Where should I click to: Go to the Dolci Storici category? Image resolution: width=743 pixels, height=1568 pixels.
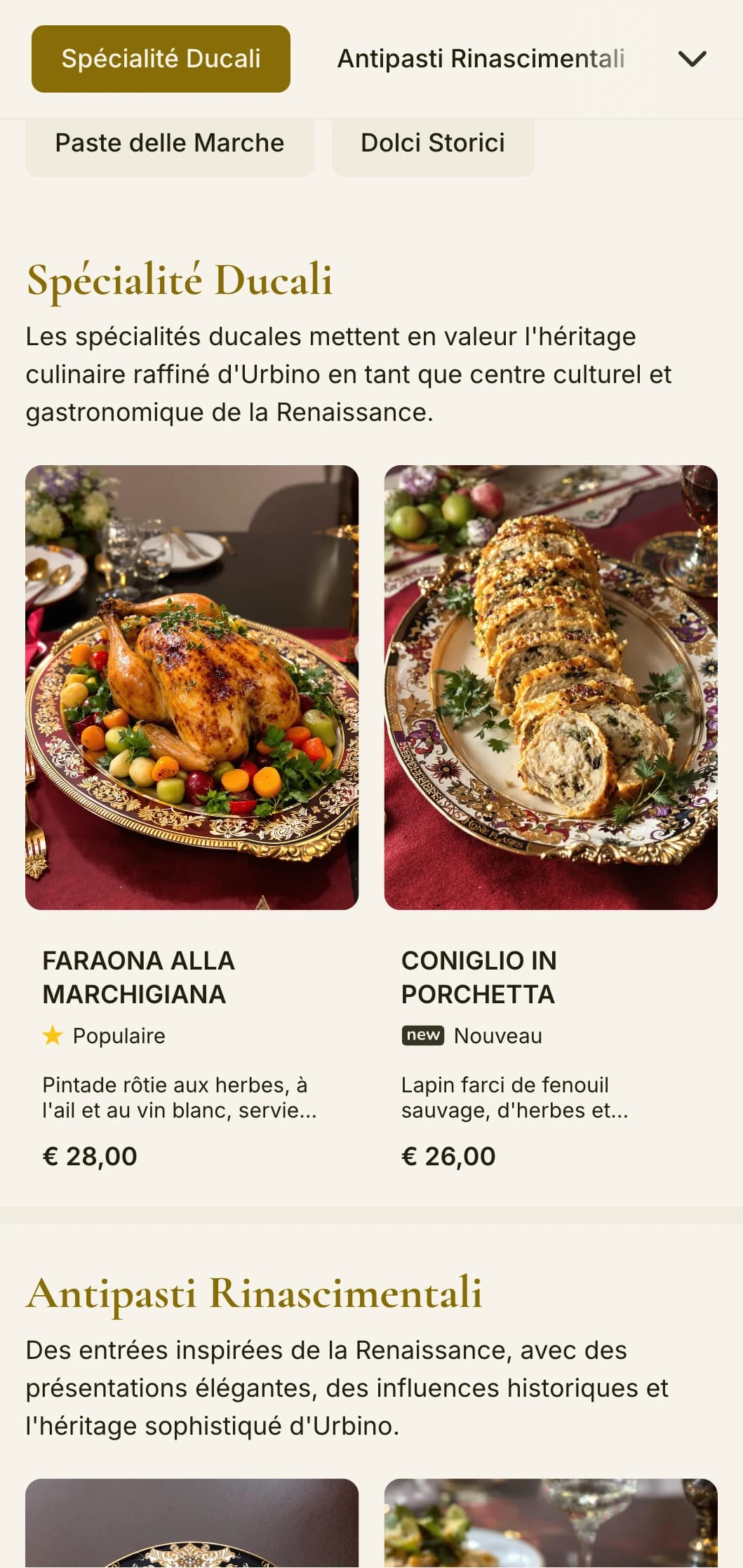coord(433,143)
